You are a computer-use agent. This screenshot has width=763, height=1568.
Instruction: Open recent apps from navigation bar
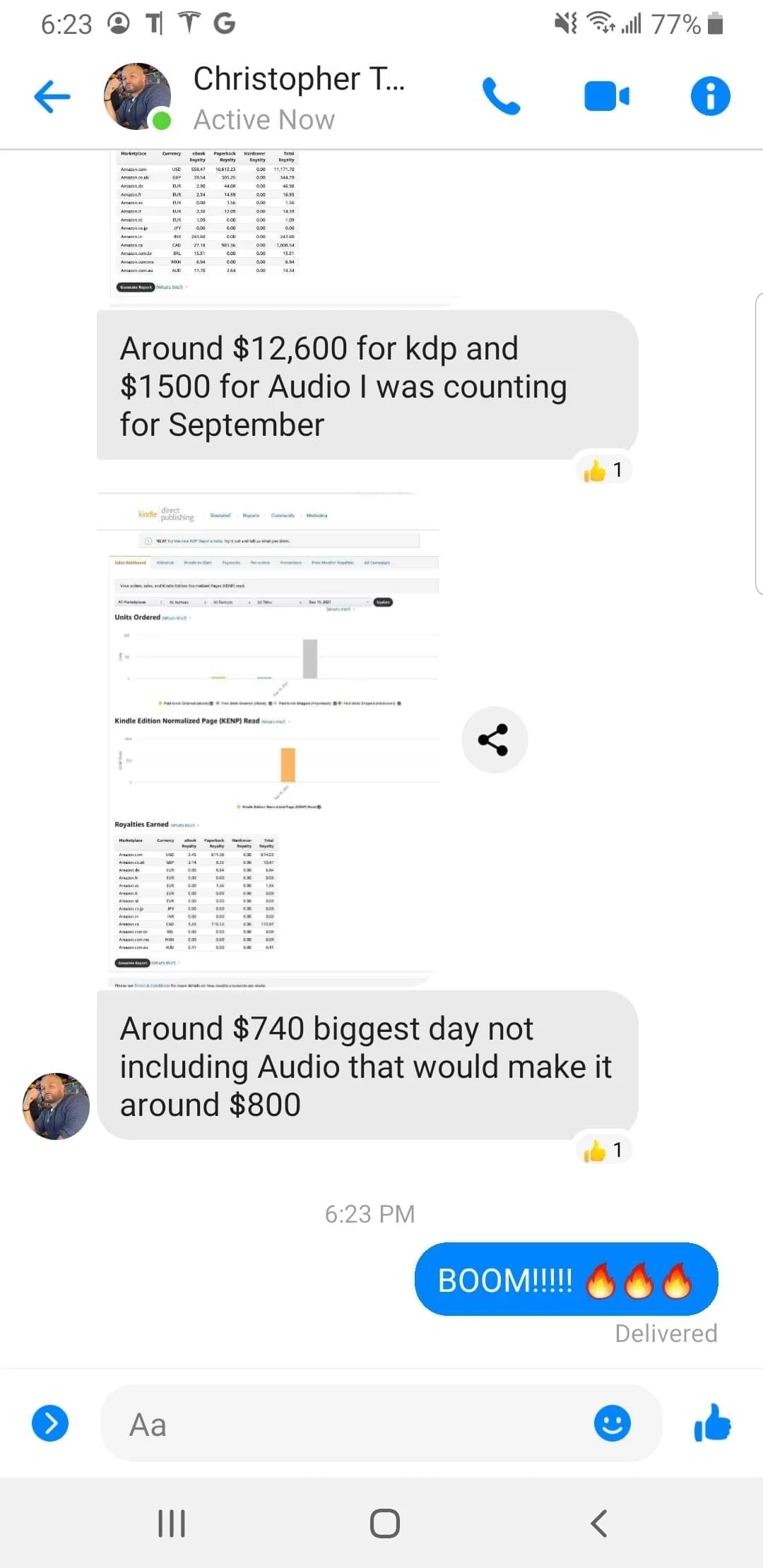point(172,1524)
